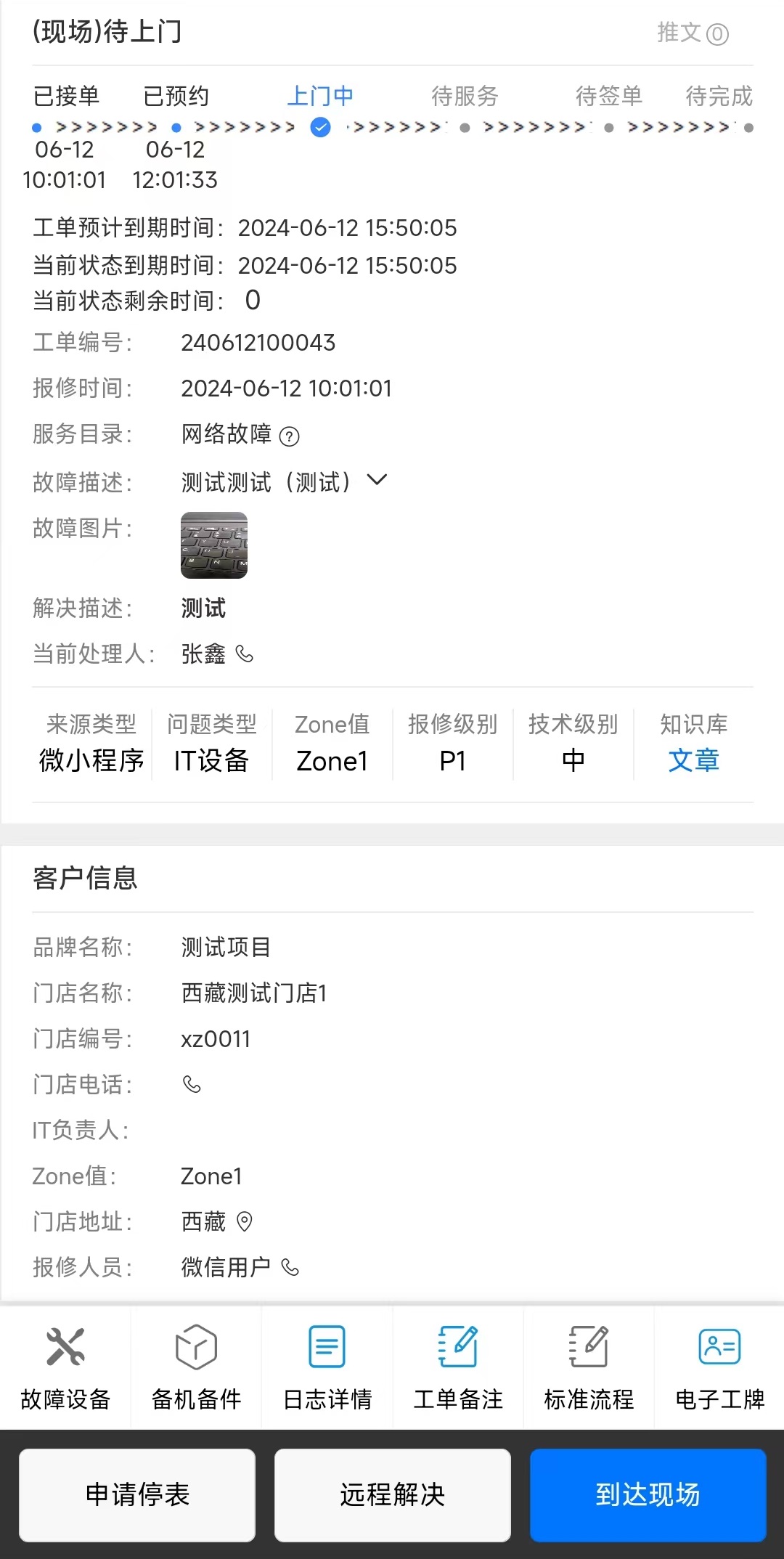The image size is (784, 1559).
Task: Call the 门店电话 store phone
Action: (x=192, y=1084)
